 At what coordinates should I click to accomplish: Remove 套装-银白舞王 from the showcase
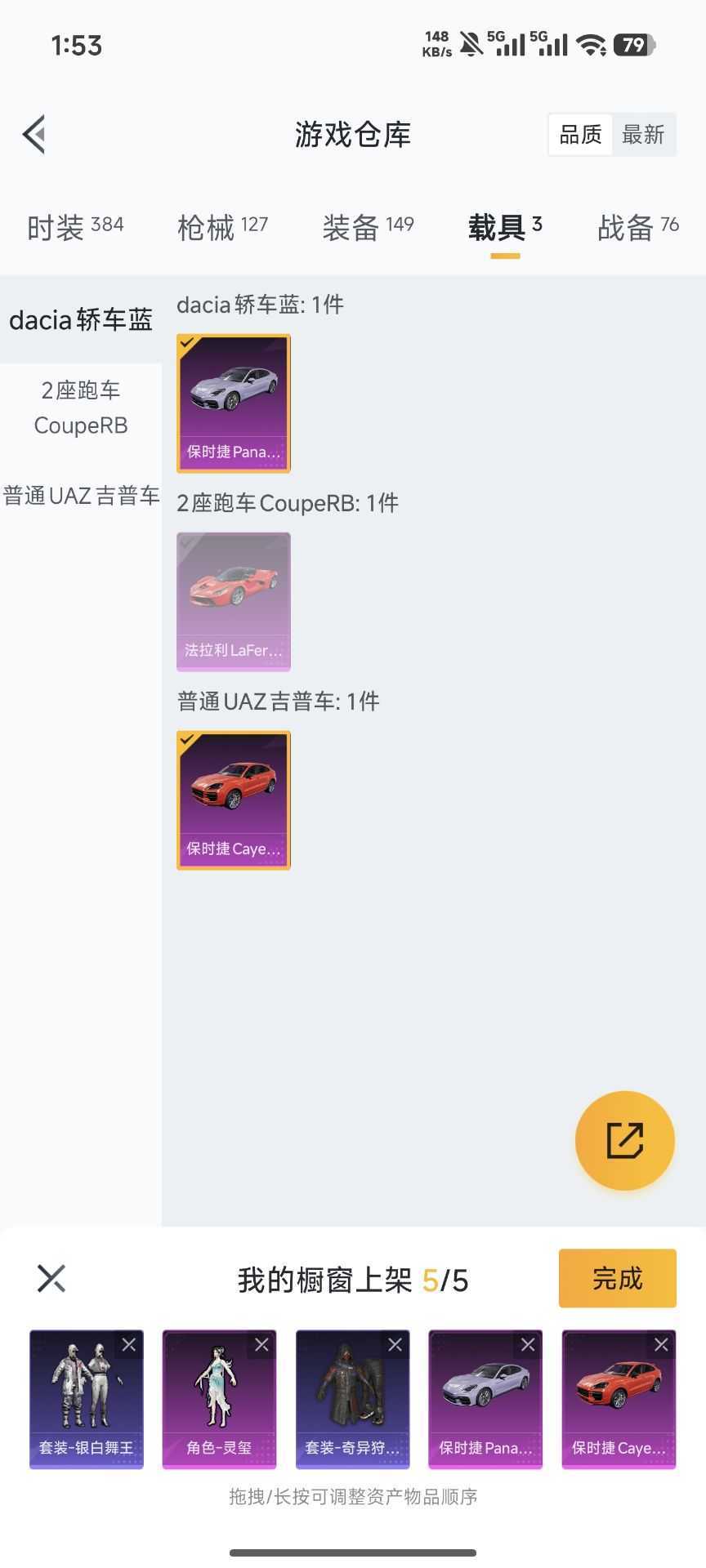click(x=129, y=1345)
